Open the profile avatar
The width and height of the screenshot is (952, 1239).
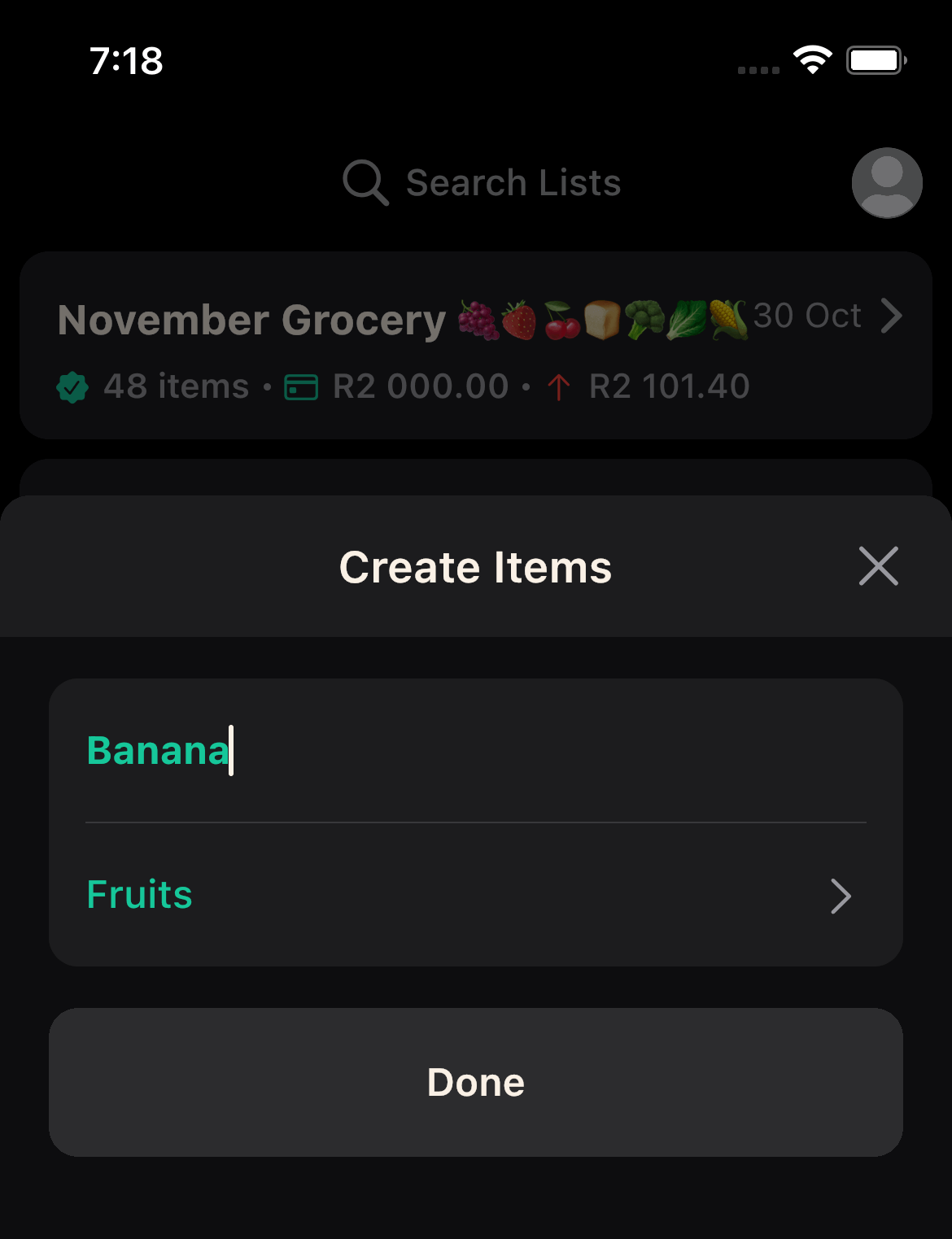point(886,182)
